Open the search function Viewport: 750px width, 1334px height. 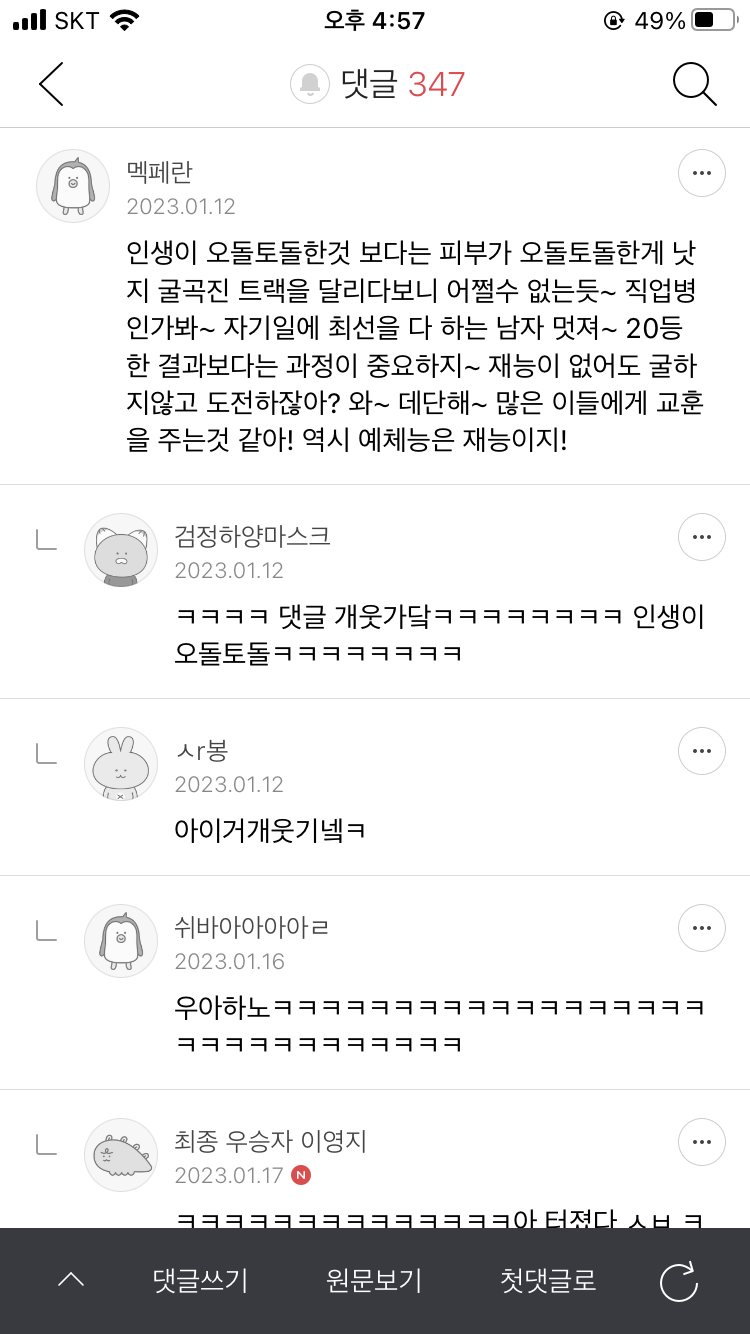click(692, 84)
